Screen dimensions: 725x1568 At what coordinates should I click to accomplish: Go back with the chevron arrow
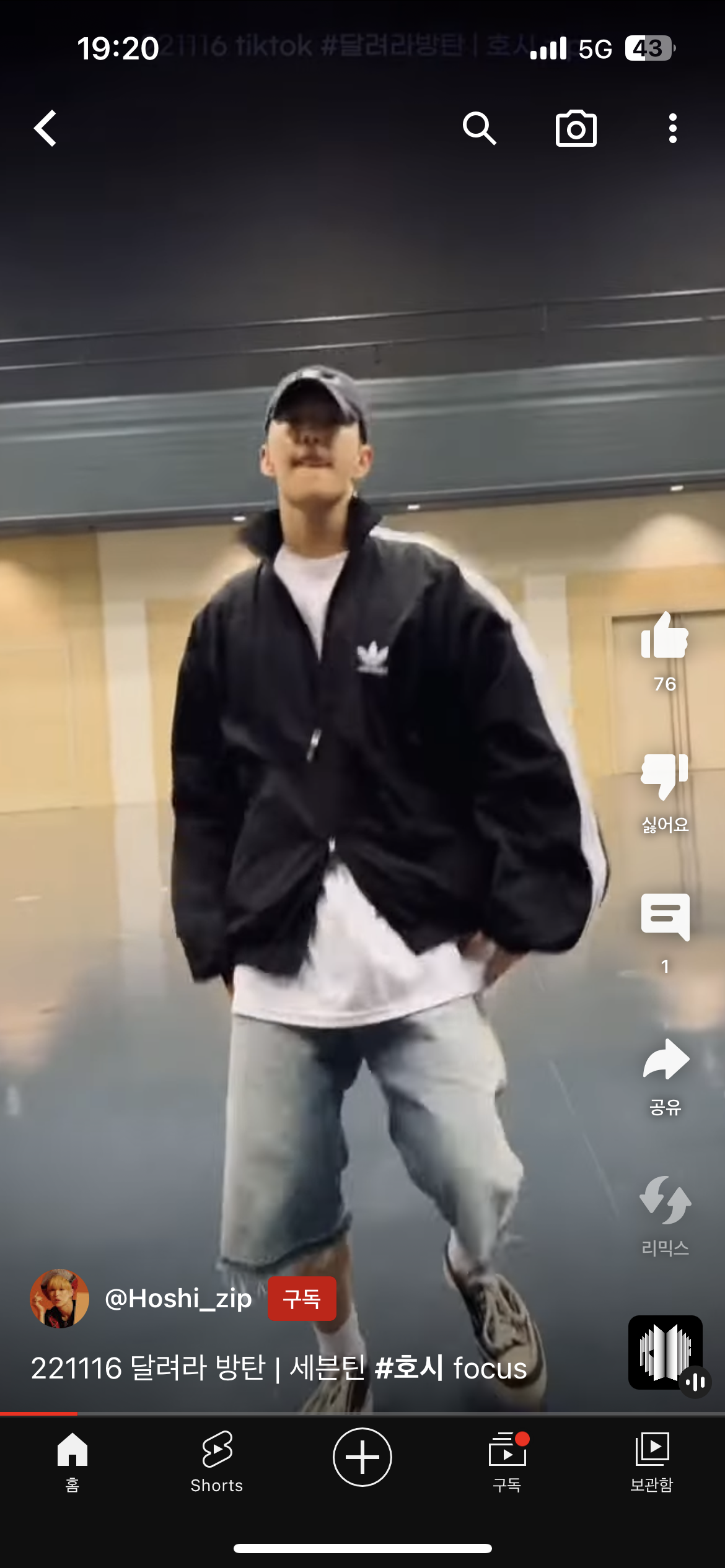tap(45, 129)
